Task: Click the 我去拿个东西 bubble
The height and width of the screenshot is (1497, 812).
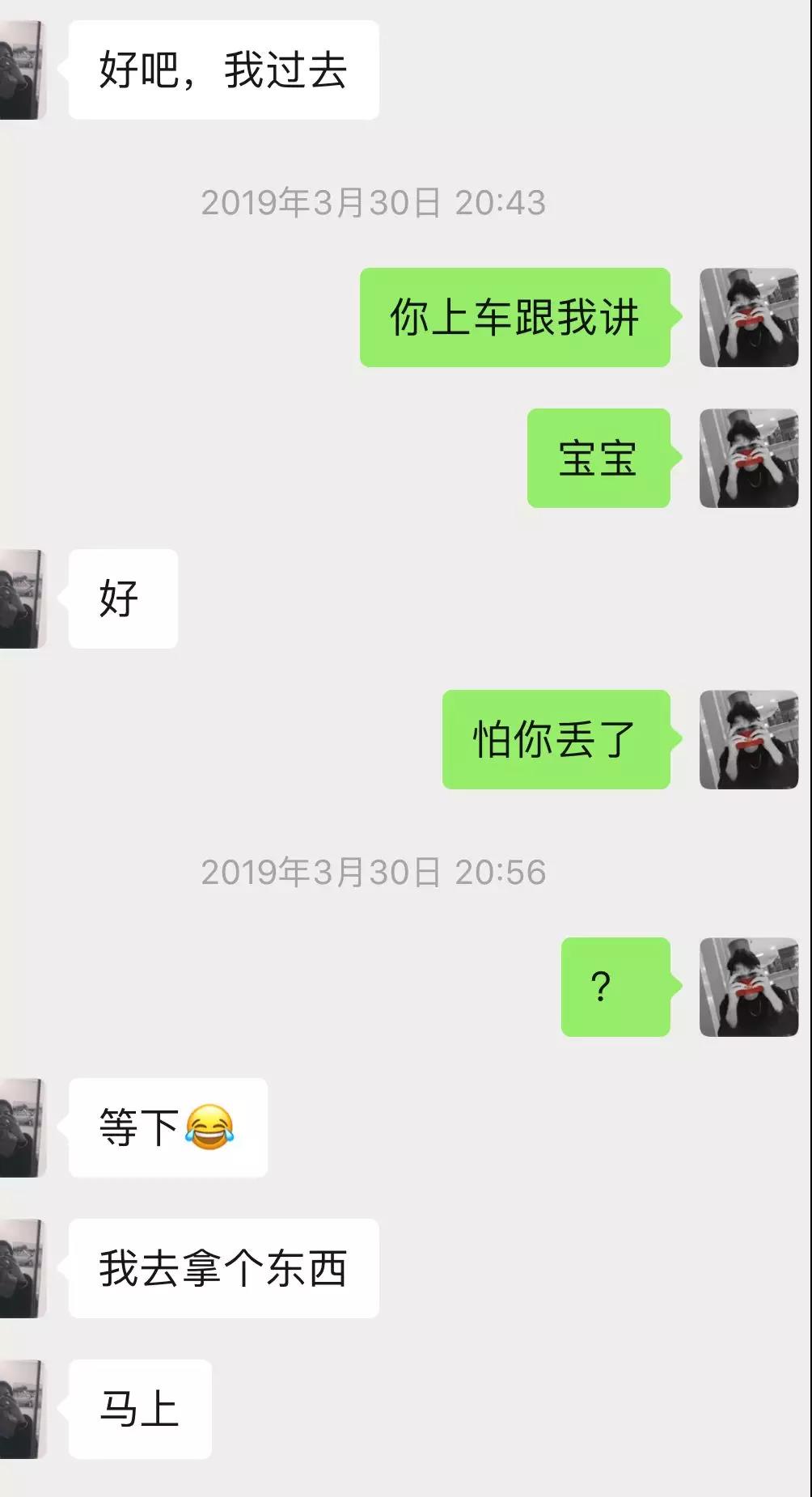Action: (223, 1267)
